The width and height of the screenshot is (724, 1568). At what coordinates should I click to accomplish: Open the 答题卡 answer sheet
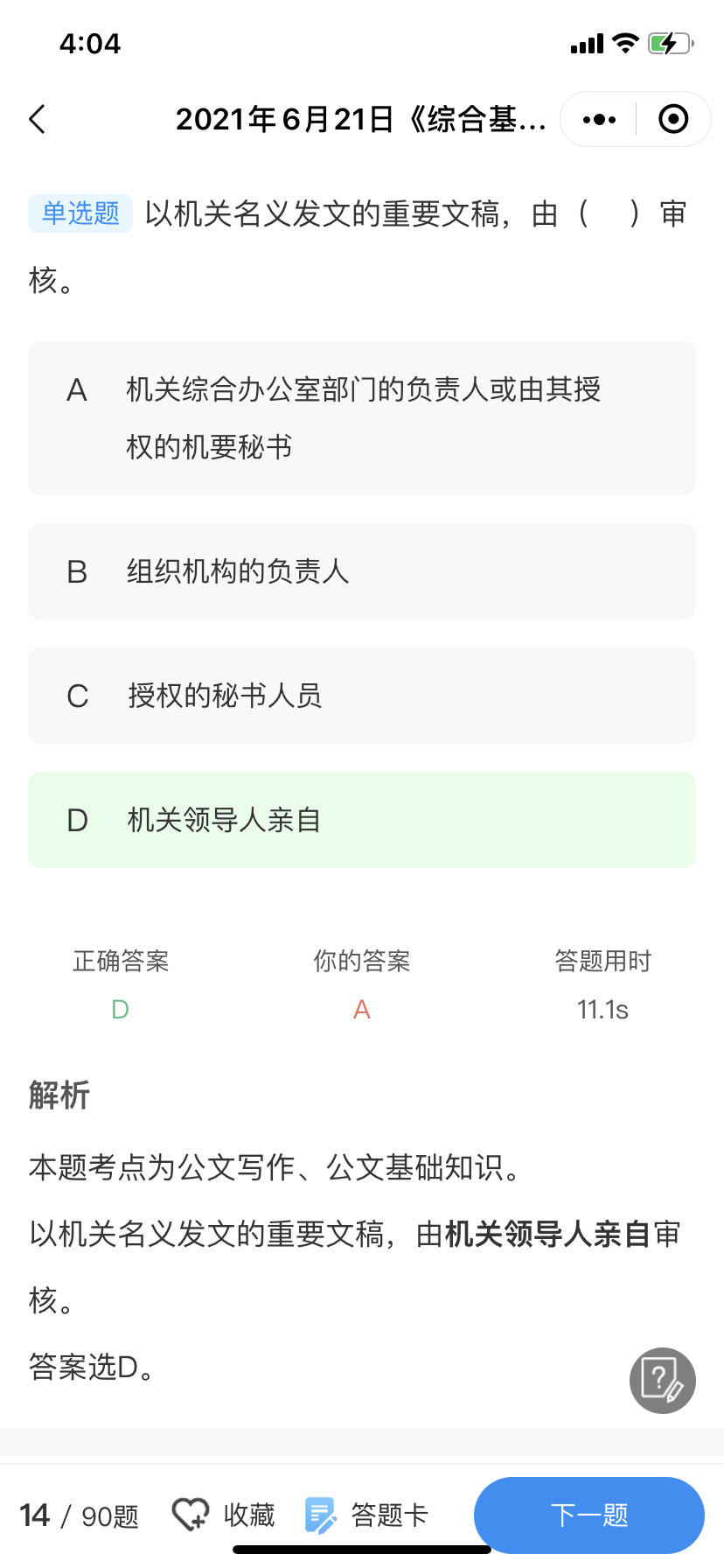[x=365, y=1515]
